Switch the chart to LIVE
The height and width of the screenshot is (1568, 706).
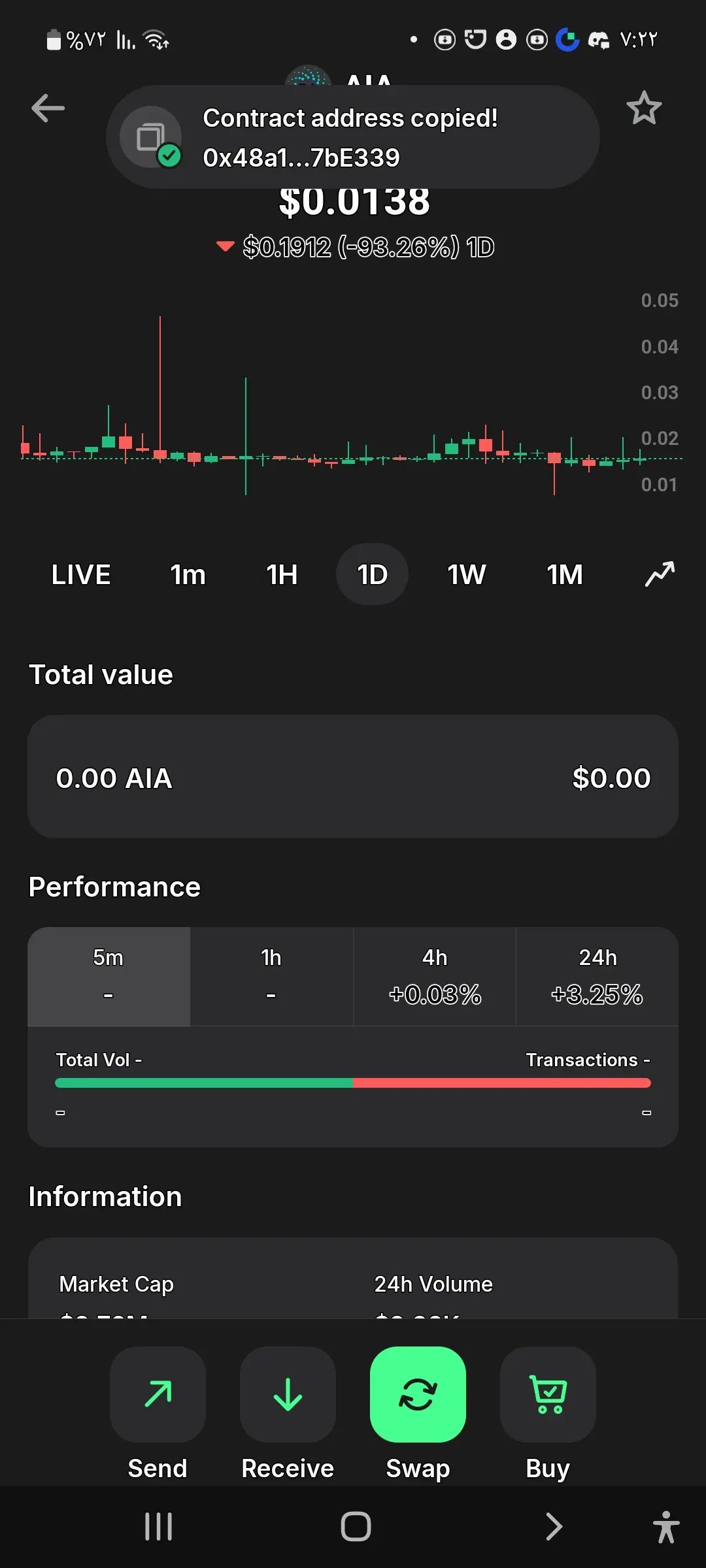[81, 575]
